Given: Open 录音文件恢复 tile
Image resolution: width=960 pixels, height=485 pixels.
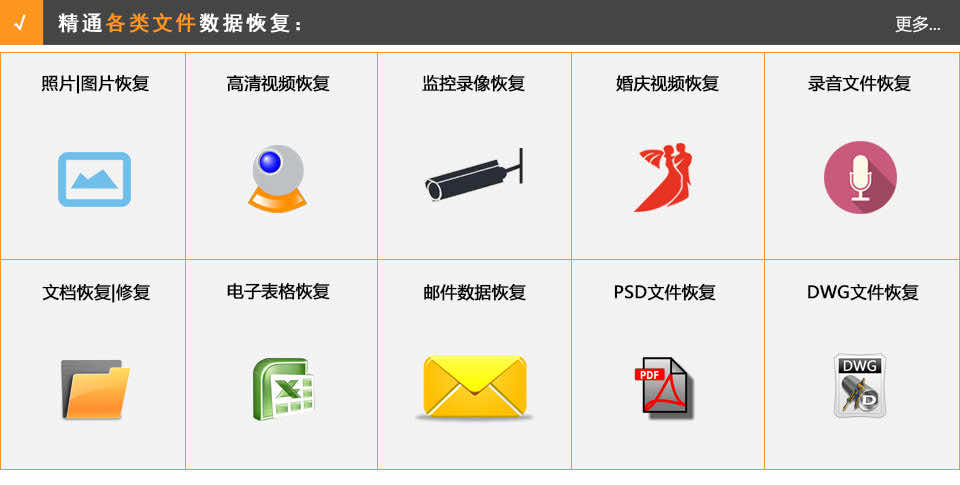Looking at the screenshot, I should click(860, 157).
